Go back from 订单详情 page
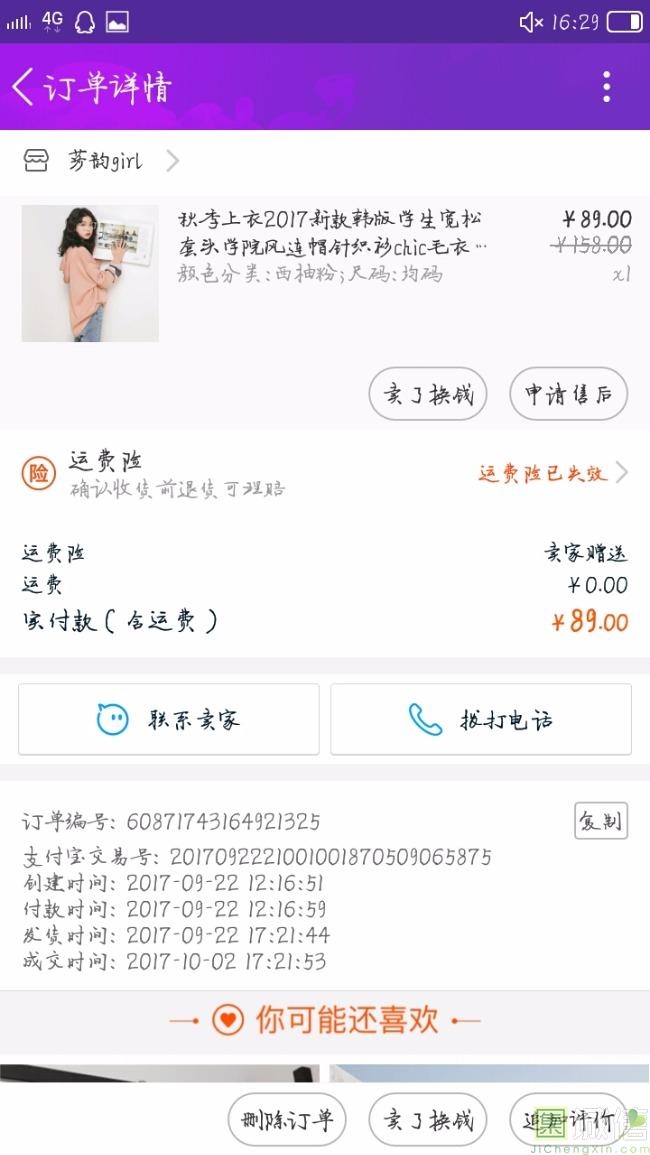Viewport: 650px width, 1155px height. tap(24, 87)
